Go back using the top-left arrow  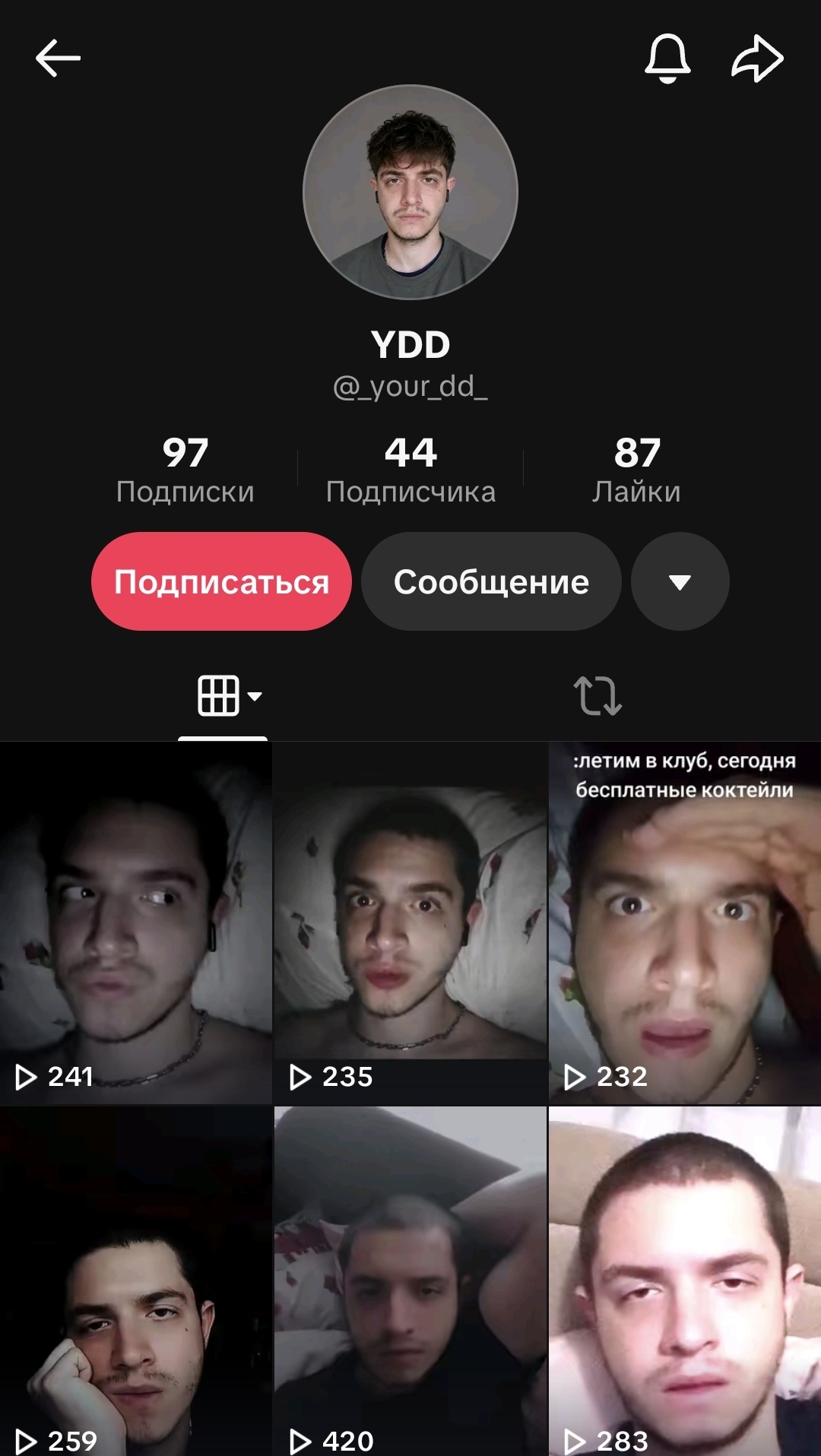(x=58, y=58)
